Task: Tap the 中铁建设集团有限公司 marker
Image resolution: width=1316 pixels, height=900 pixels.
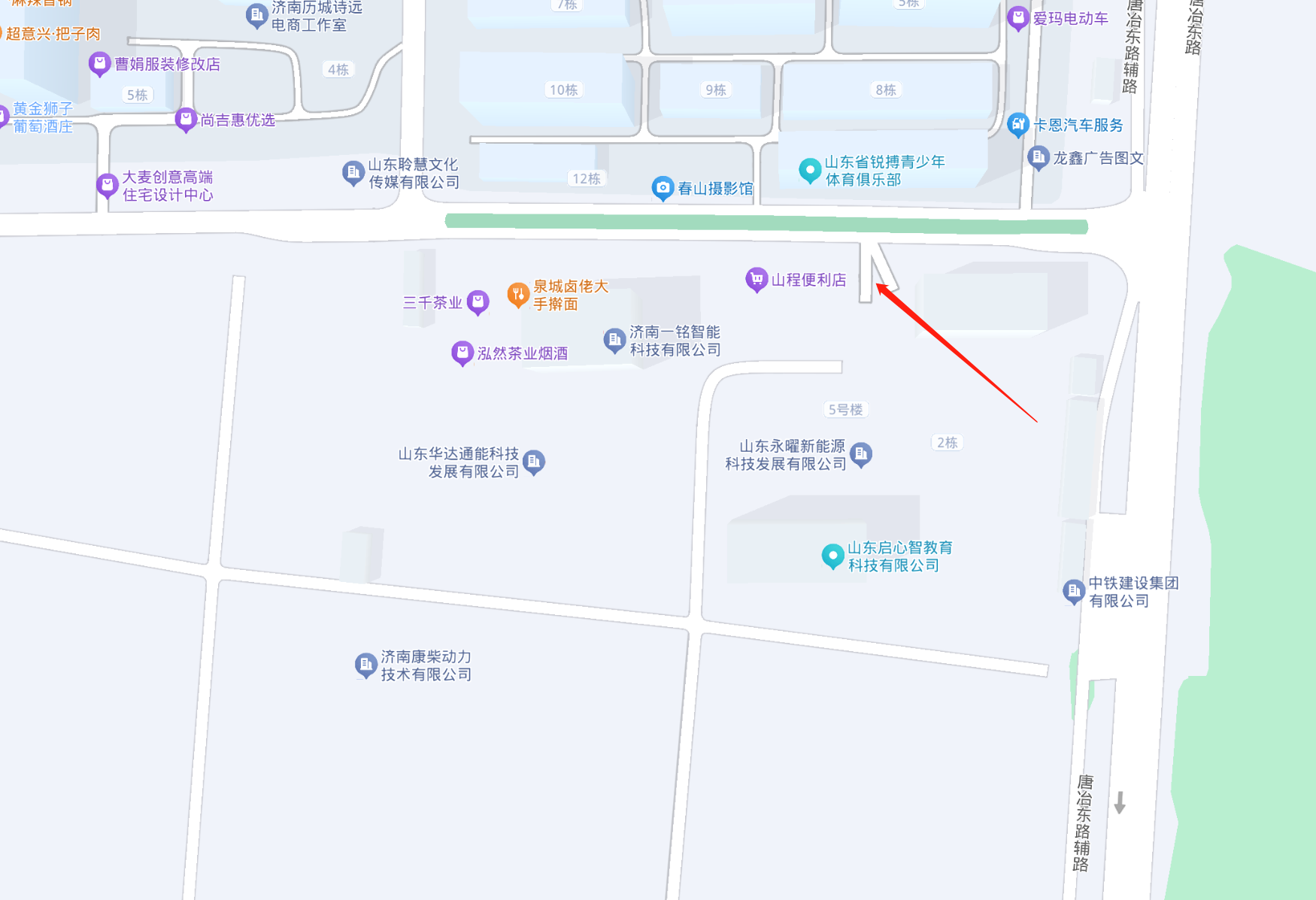Action: 1072,591
